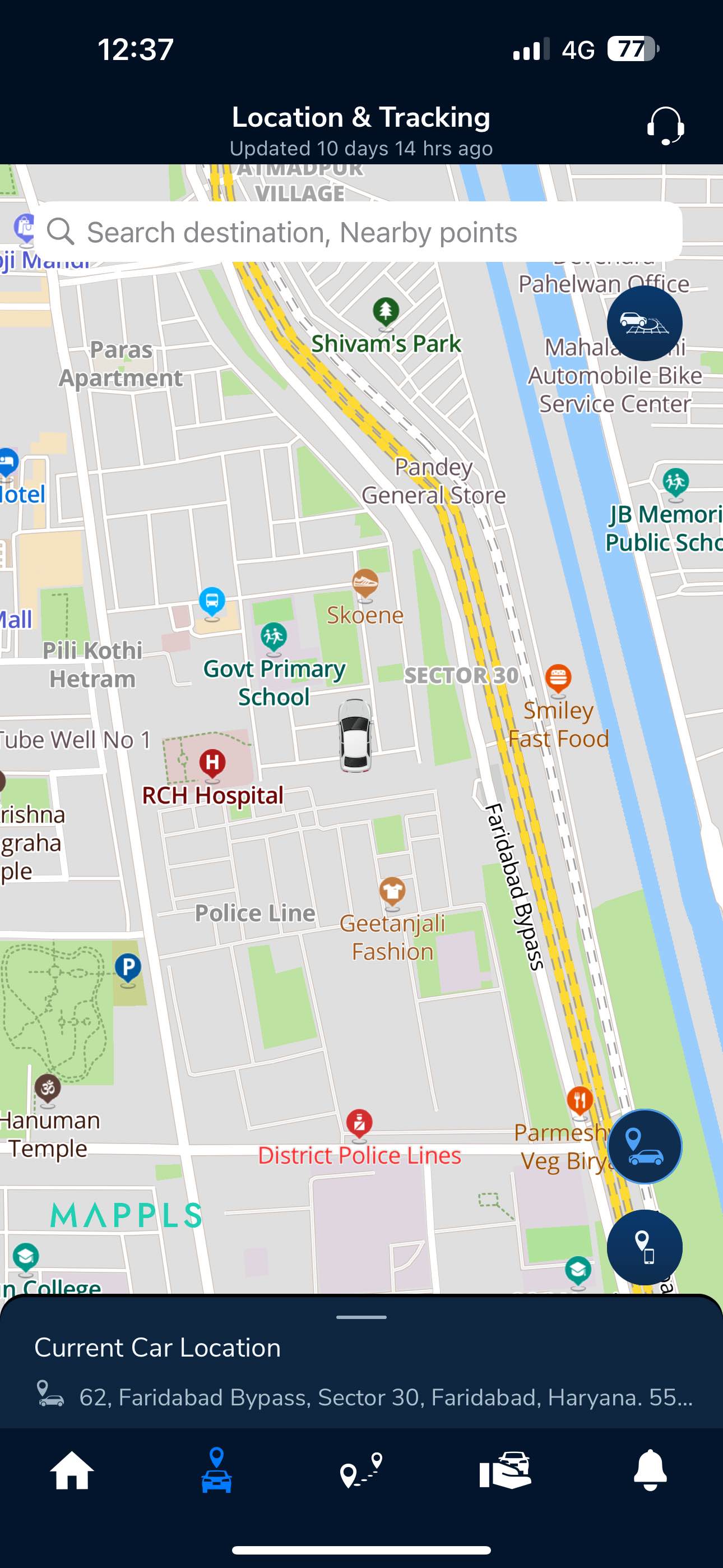Open the customer support headset icon
723x1568 pixels.
tap(665, 126)
